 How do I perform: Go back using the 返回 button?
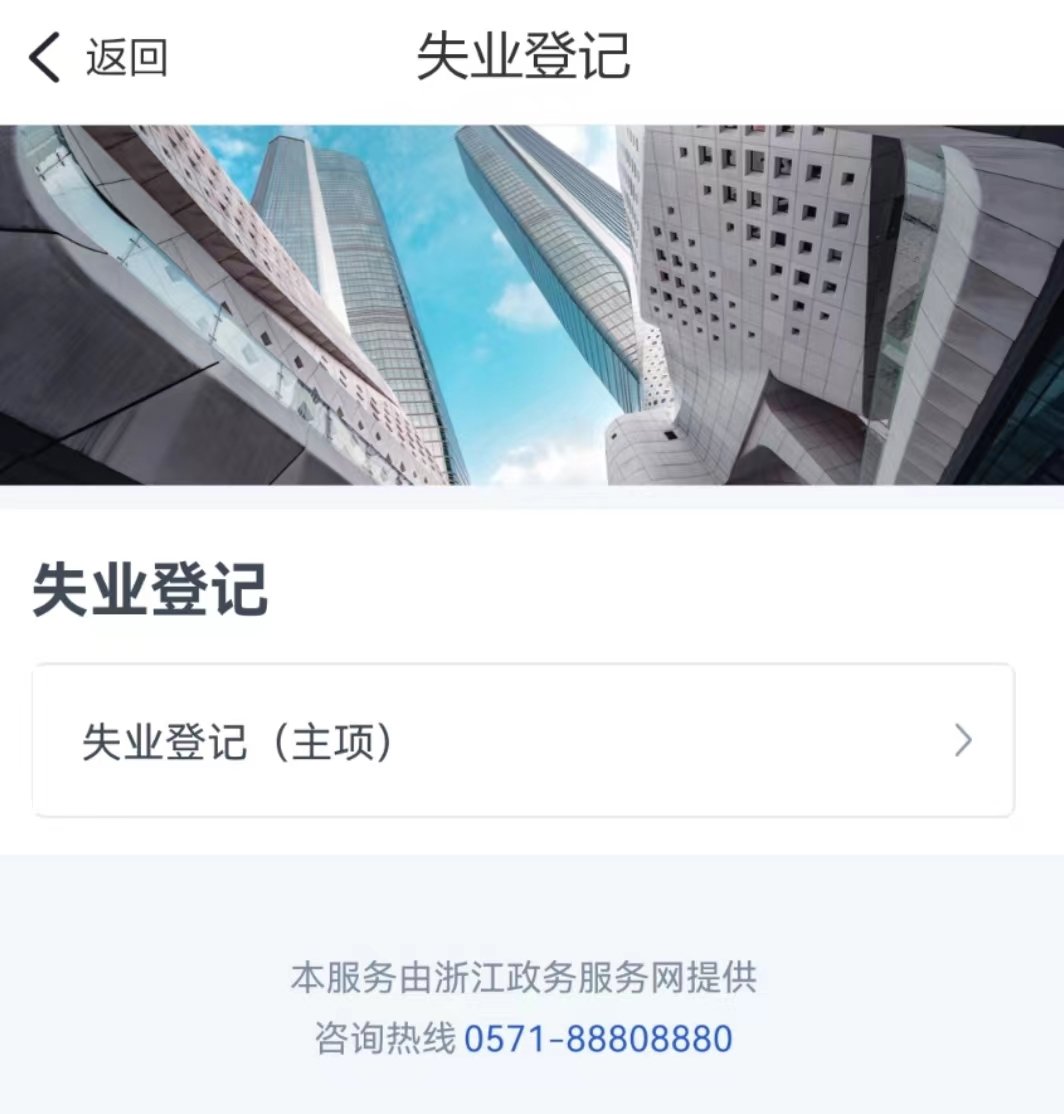point(98,57)
